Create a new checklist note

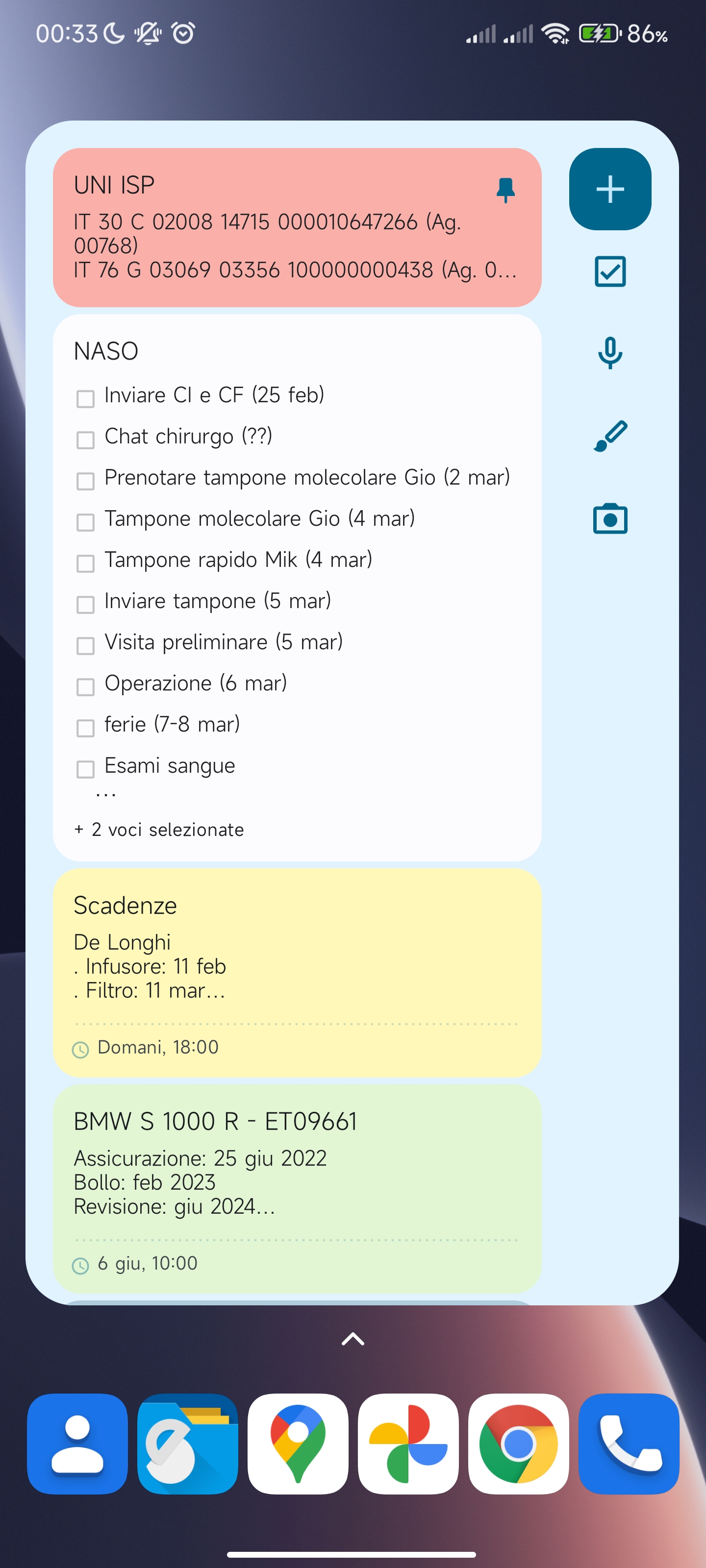pyautogui.click(x=610, y=271)
